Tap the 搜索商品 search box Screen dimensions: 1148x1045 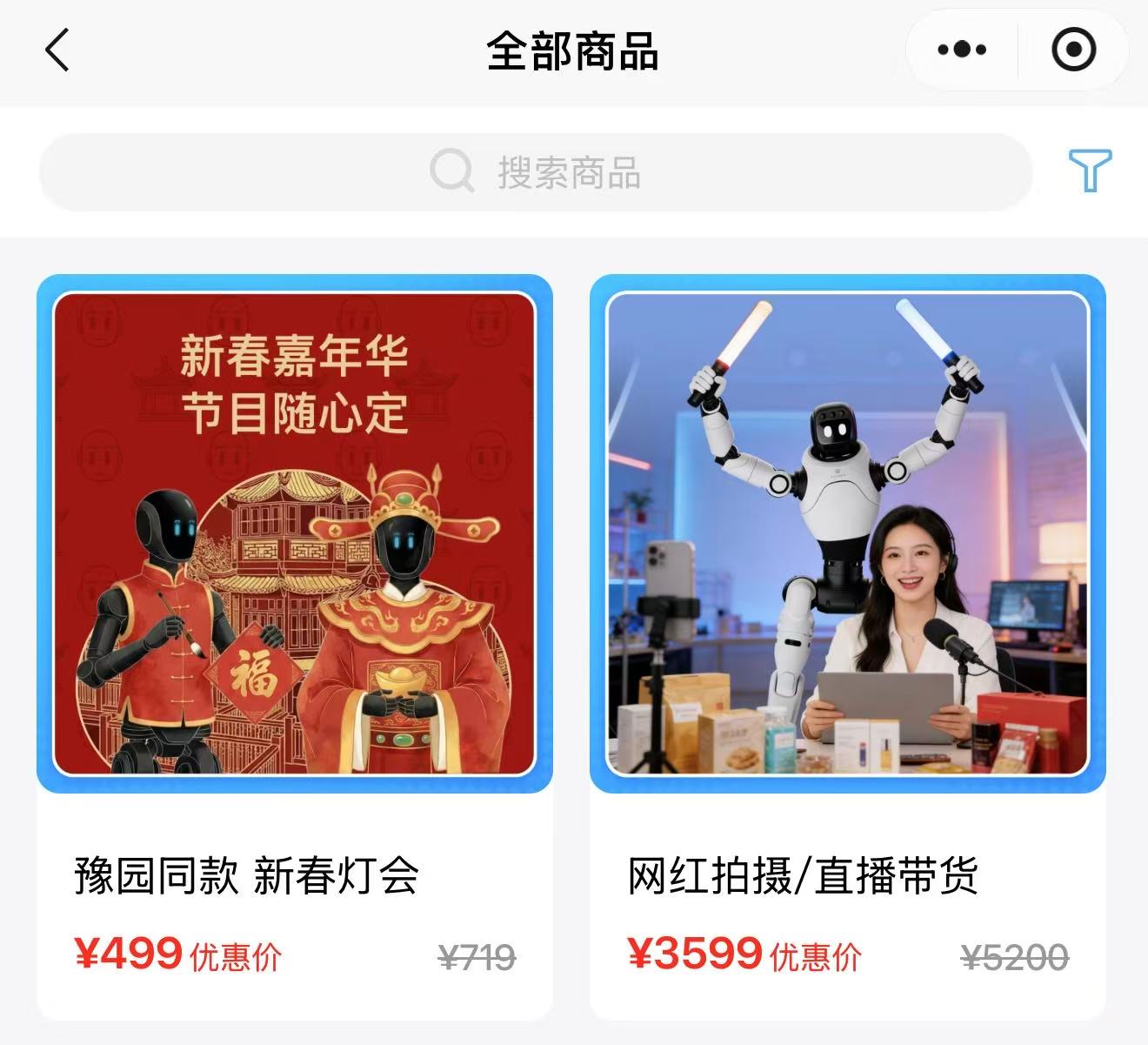click(535, 172)
